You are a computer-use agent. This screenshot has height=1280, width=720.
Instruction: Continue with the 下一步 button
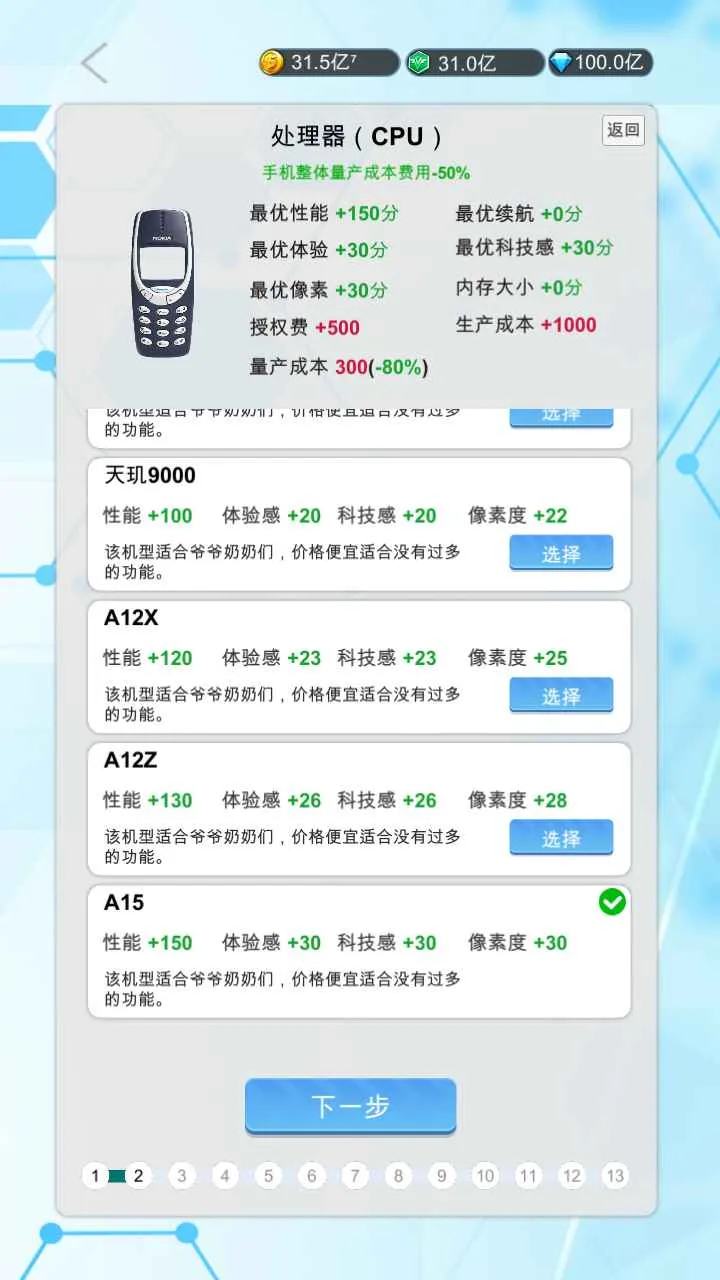click(x=350, y=1106)
